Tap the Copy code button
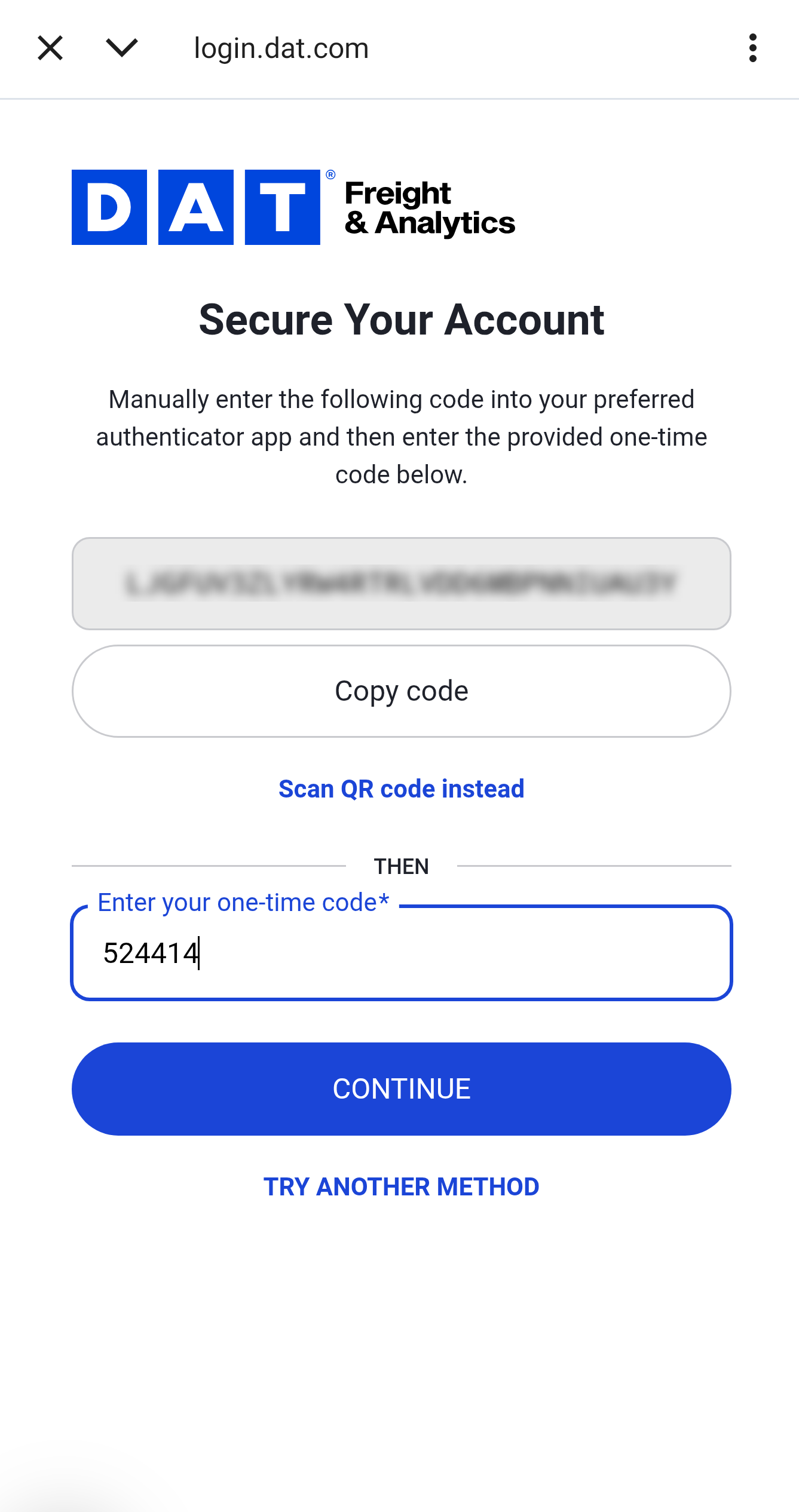 [401, 691]
